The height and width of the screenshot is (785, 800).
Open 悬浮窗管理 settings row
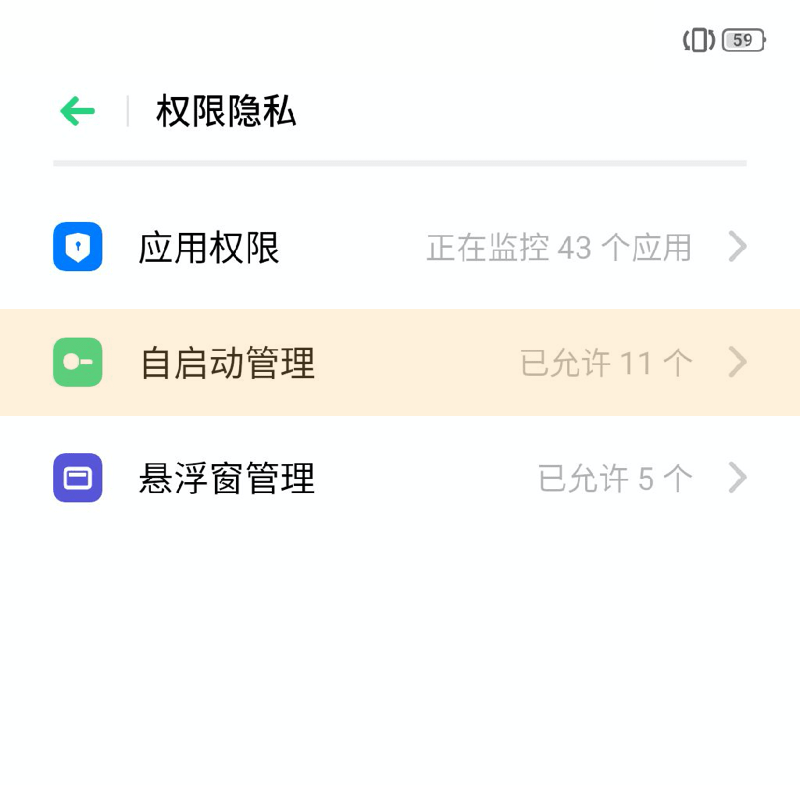click(x=400, y=478)
